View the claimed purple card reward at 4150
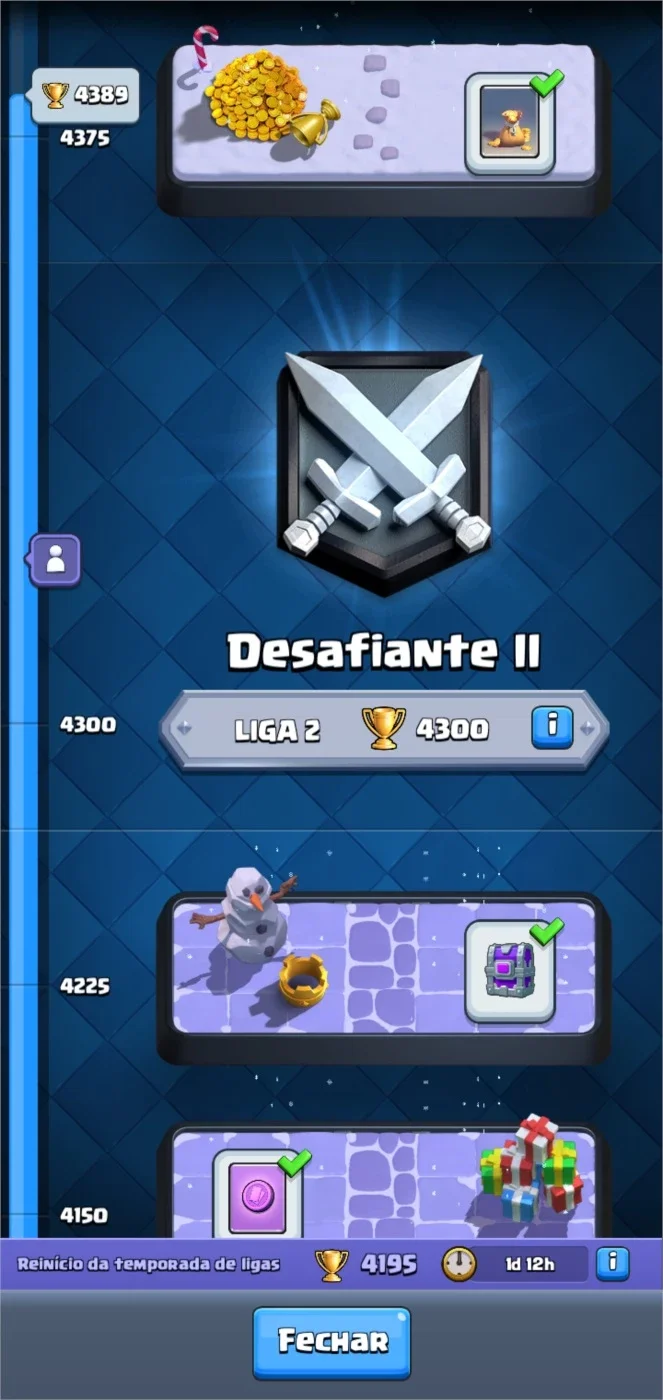The height and width of the screenshot is (1400, 663). coord(258,1195)
